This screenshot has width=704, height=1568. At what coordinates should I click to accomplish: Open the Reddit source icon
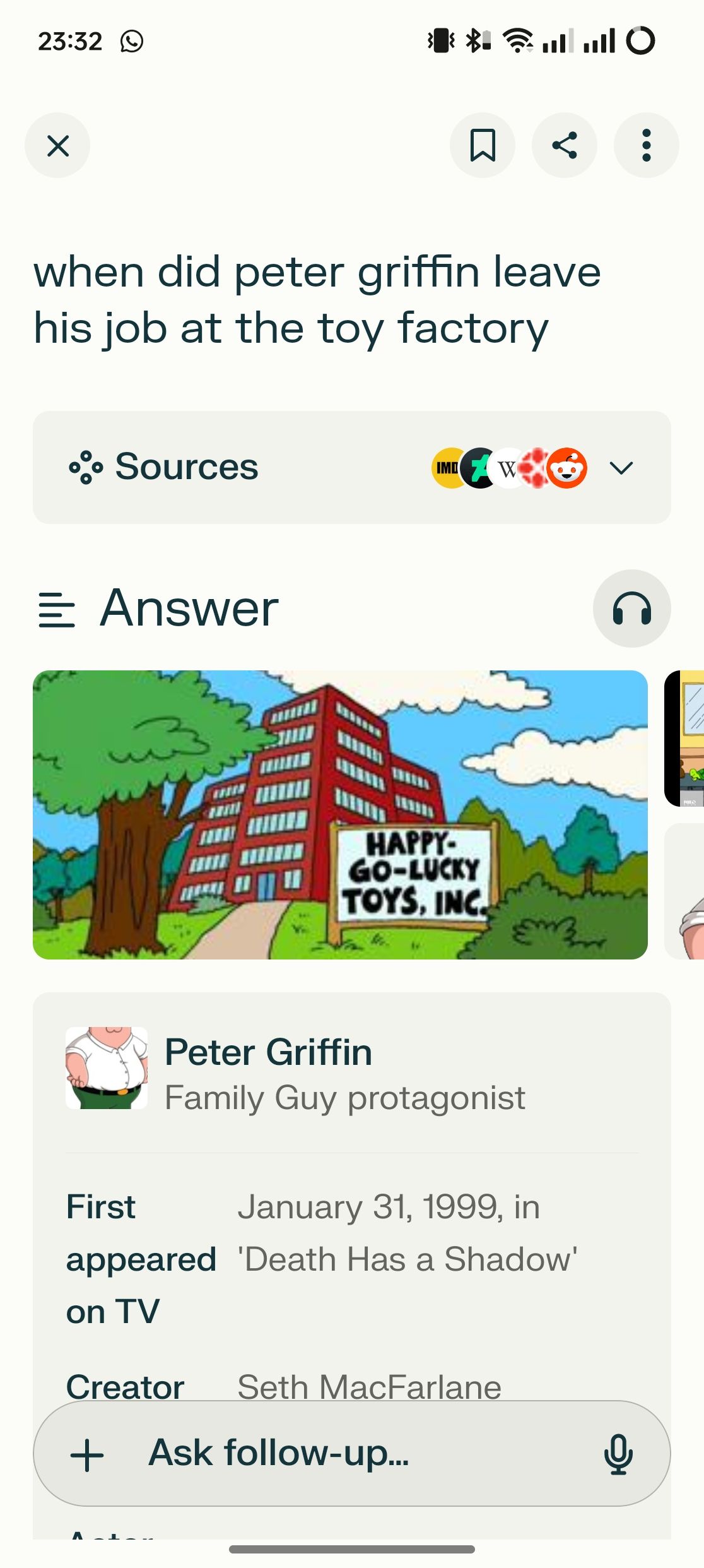click(568, 467)
